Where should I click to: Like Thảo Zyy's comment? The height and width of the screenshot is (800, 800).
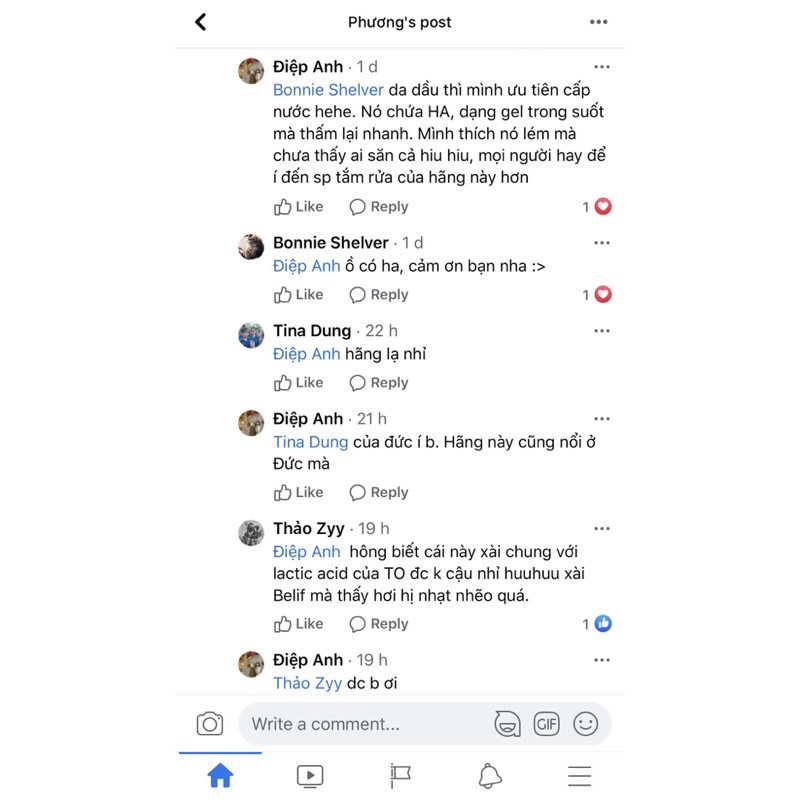click(x=299, y=624)
